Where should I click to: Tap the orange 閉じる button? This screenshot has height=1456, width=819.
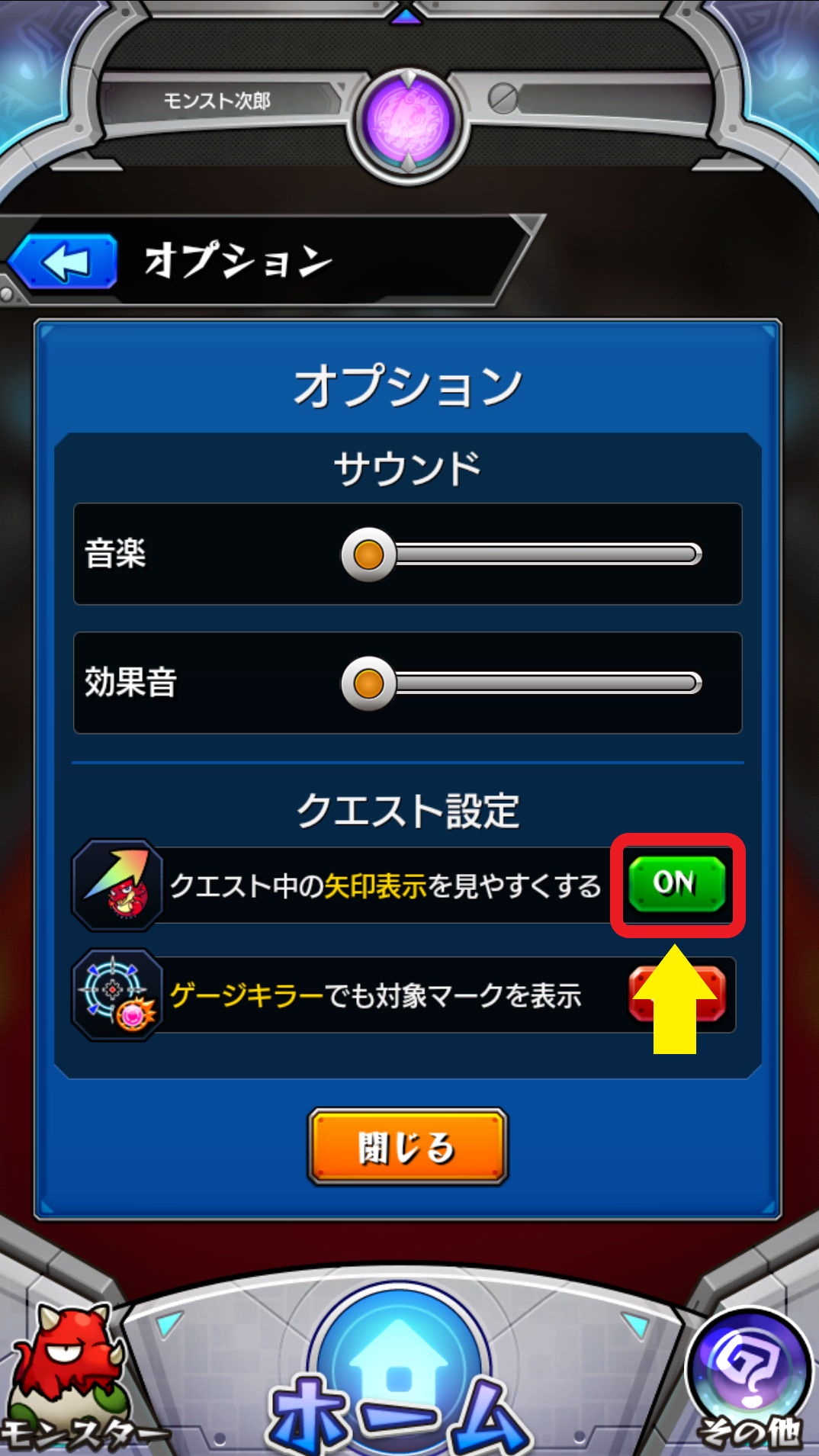[408, 1146]
